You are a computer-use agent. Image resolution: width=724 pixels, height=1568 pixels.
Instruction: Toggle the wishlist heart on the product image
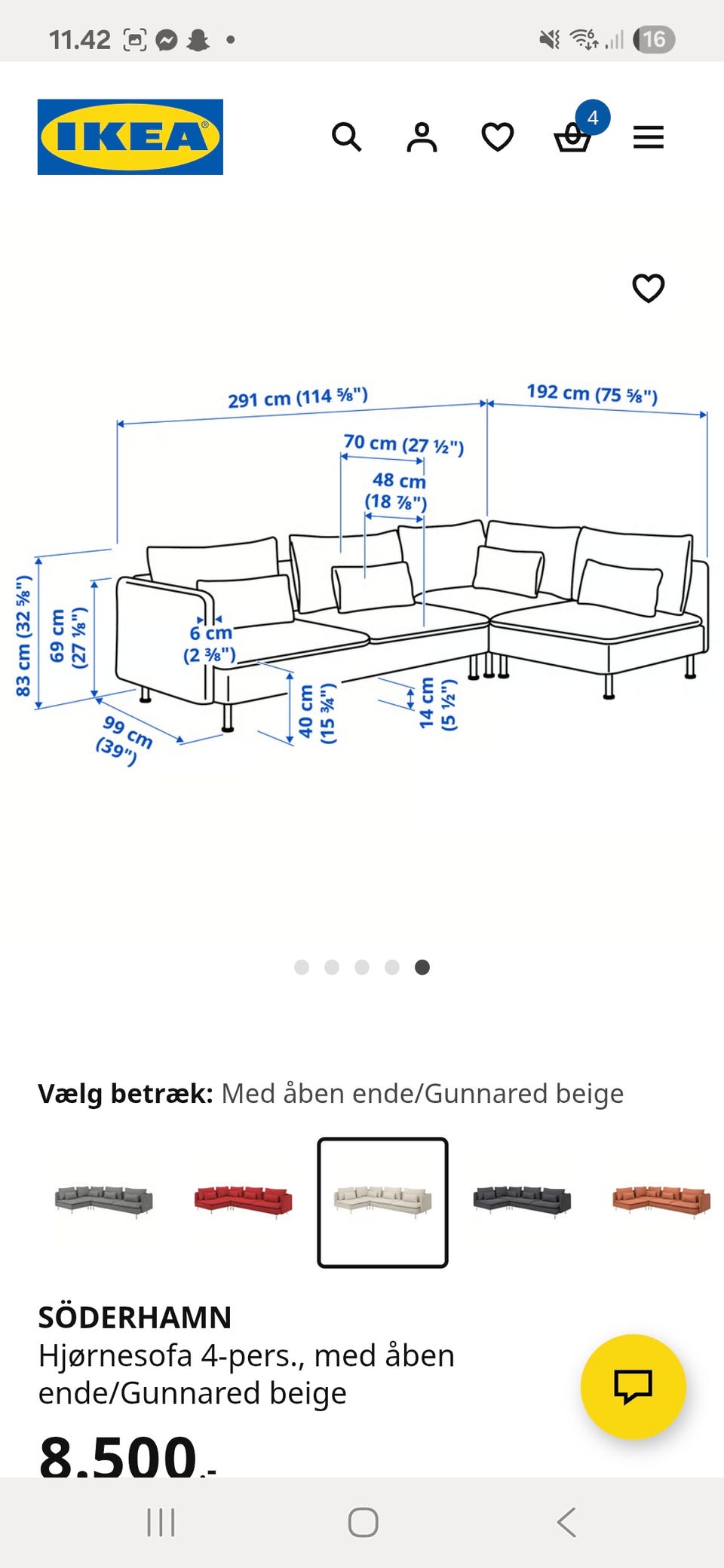click(x=649, y=288)
